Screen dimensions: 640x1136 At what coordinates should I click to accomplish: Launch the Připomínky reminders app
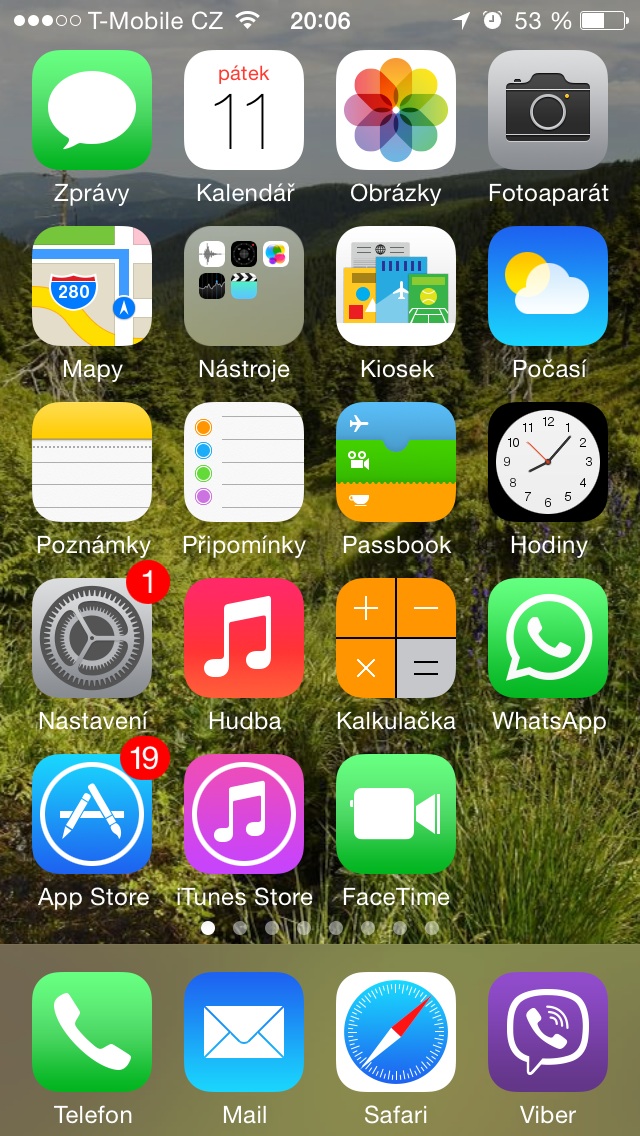pyautogui.click(x=244, y=462)
